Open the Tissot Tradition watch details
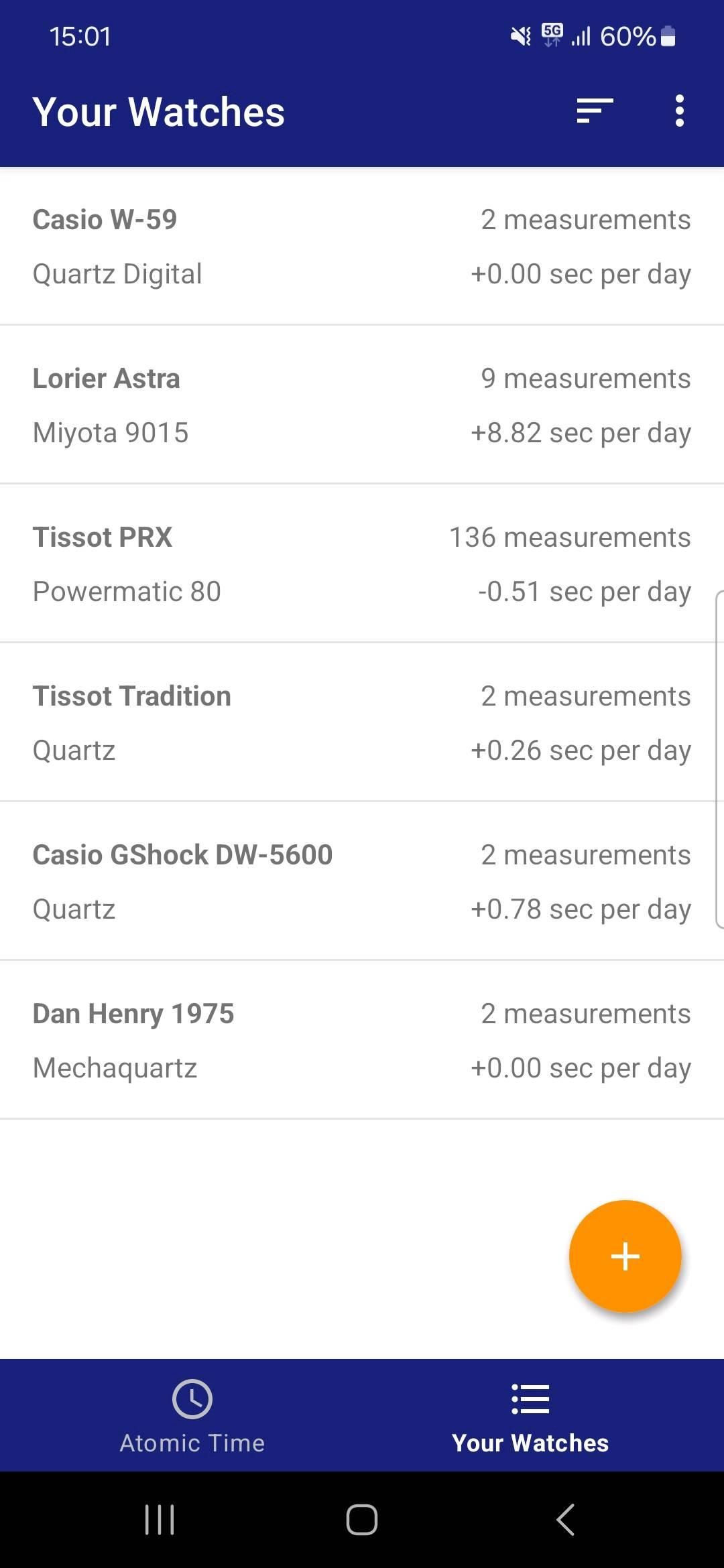 click(362, 722)
